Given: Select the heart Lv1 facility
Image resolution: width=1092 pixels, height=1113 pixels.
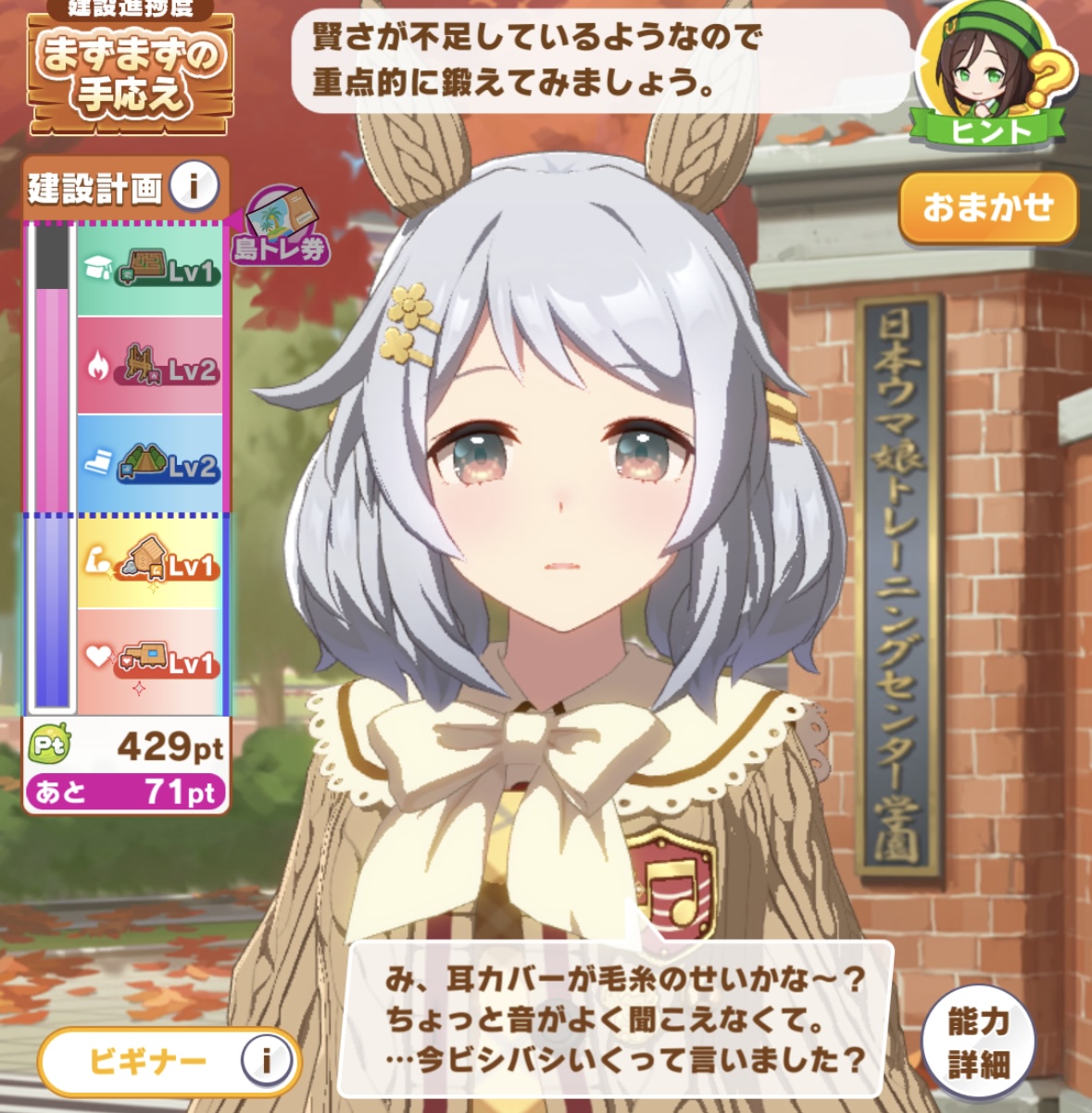Looking at the screenshot, I should [150, 660].
